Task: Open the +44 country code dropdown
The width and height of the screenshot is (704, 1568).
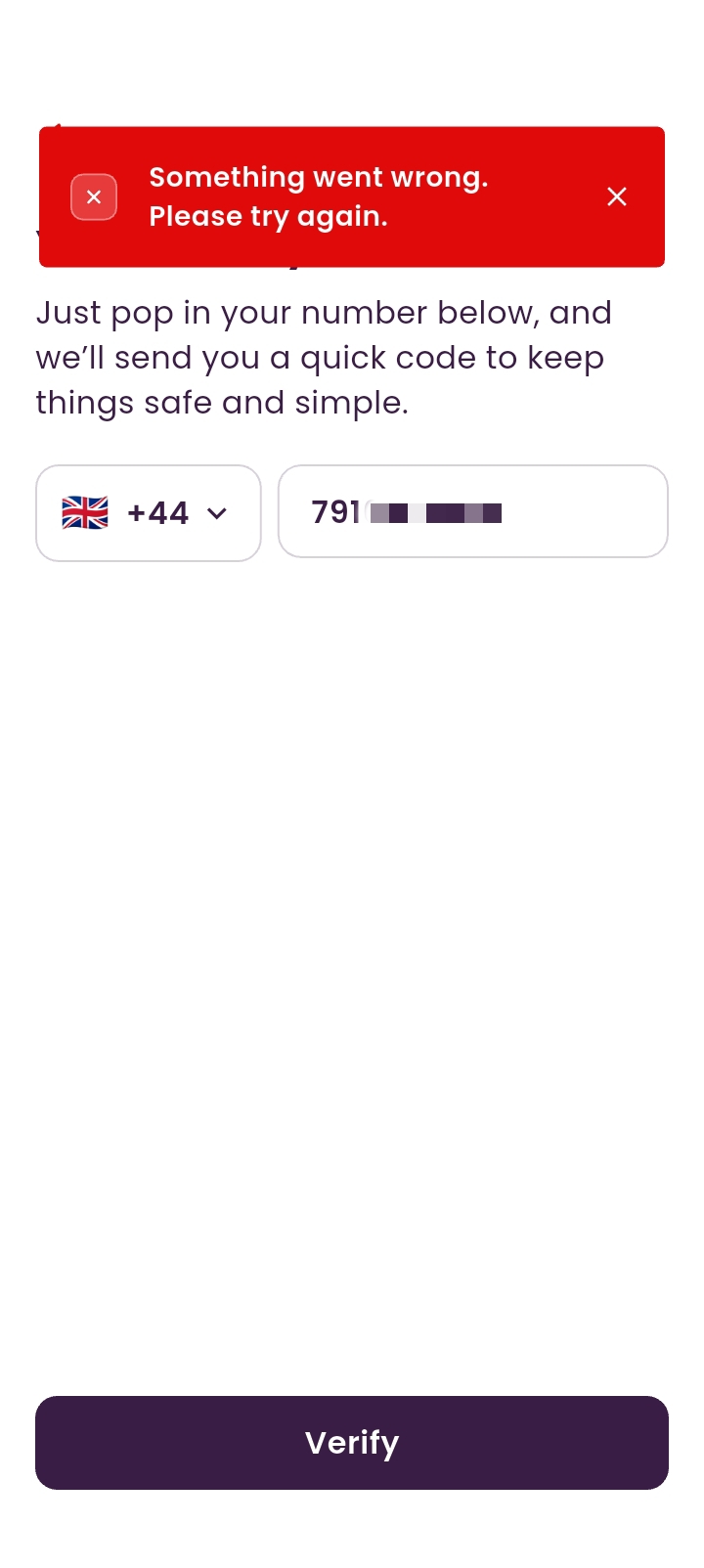Action: pyautogui.click(x=149, y=513)
